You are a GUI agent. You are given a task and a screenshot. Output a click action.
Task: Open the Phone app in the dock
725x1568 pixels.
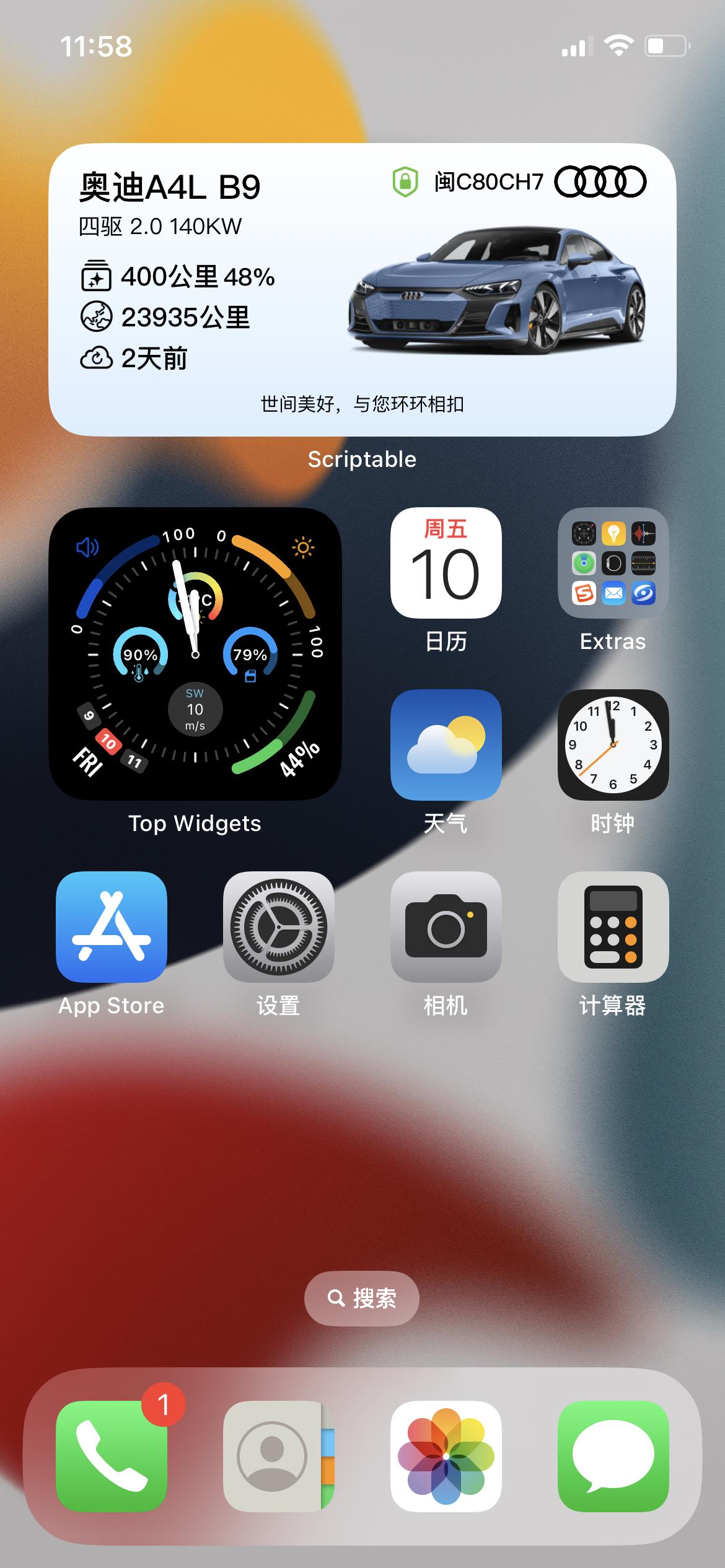coord(112,1456)
